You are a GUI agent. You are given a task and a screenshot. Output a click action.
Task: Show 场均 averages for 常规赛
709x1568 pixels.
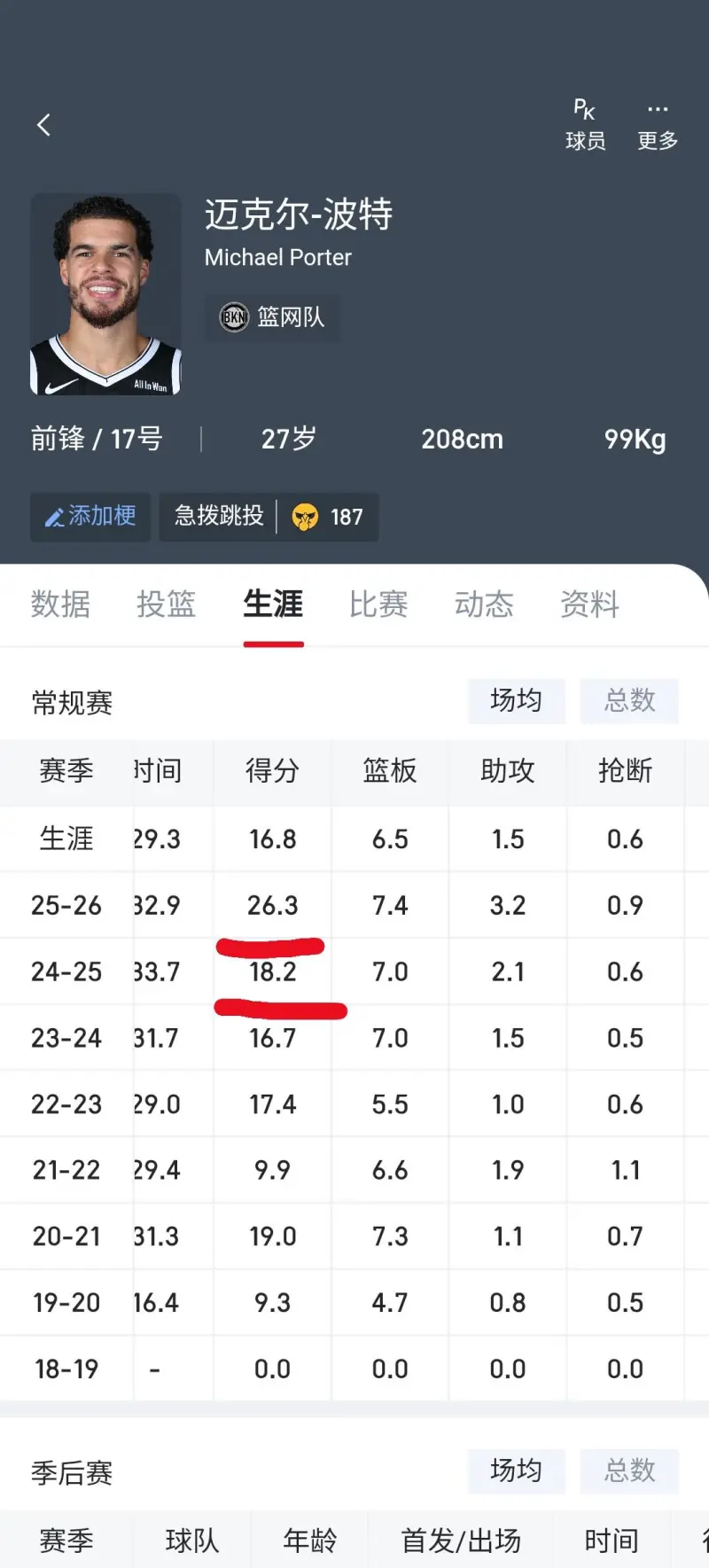[x=516, y=701]
